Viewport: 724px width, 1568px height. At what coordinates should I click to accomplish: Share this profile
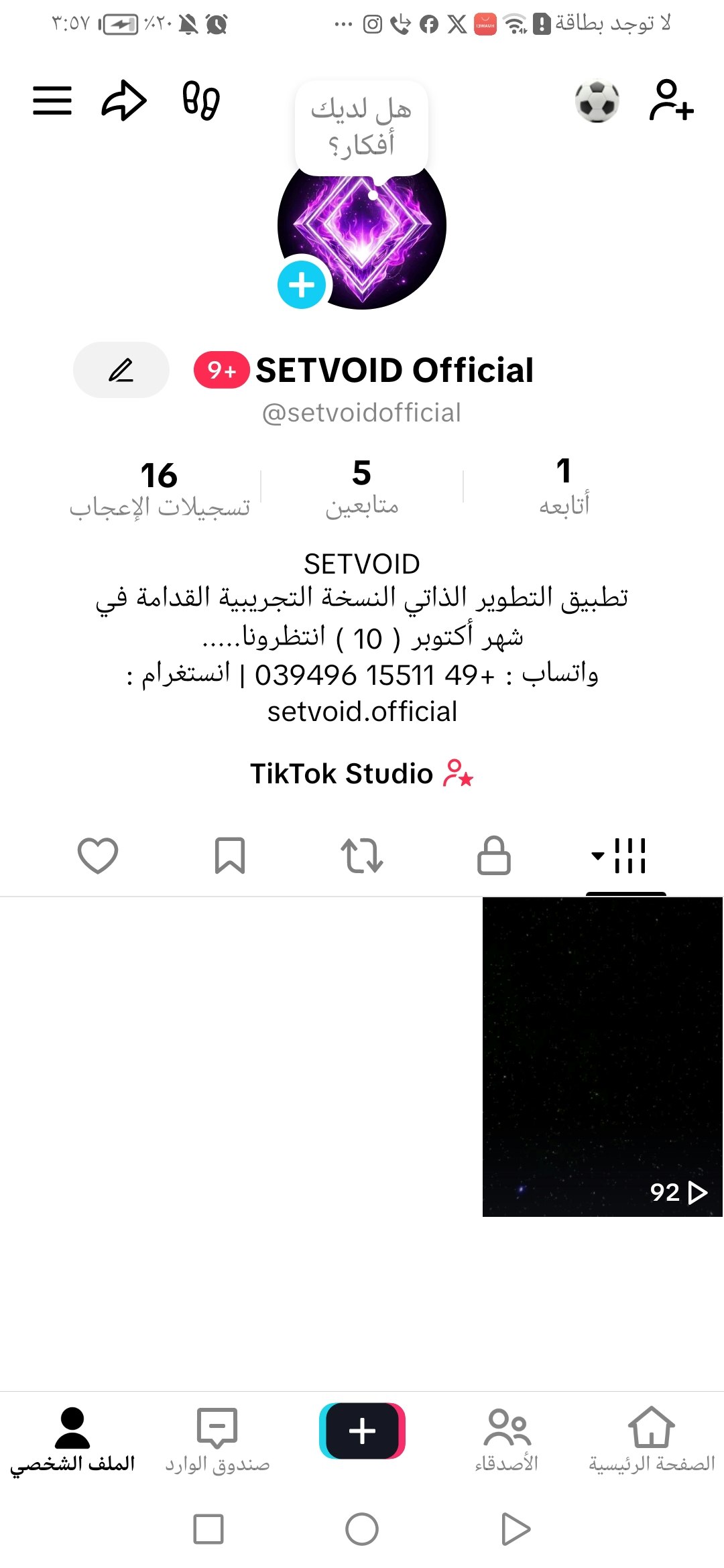[124, 101]
